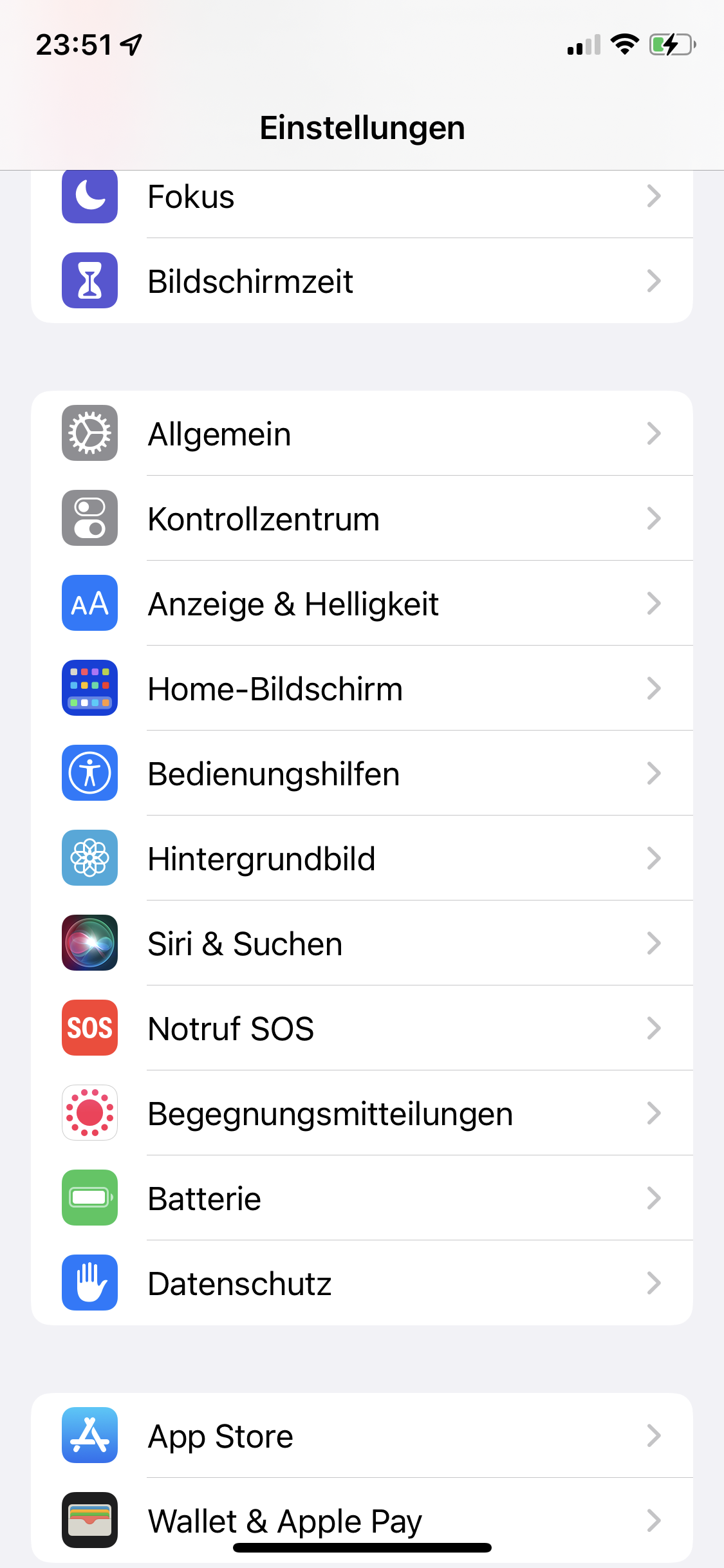Choose Hintergrundbild
Viewport: 724px width, 1568px height.
(360, 859)
